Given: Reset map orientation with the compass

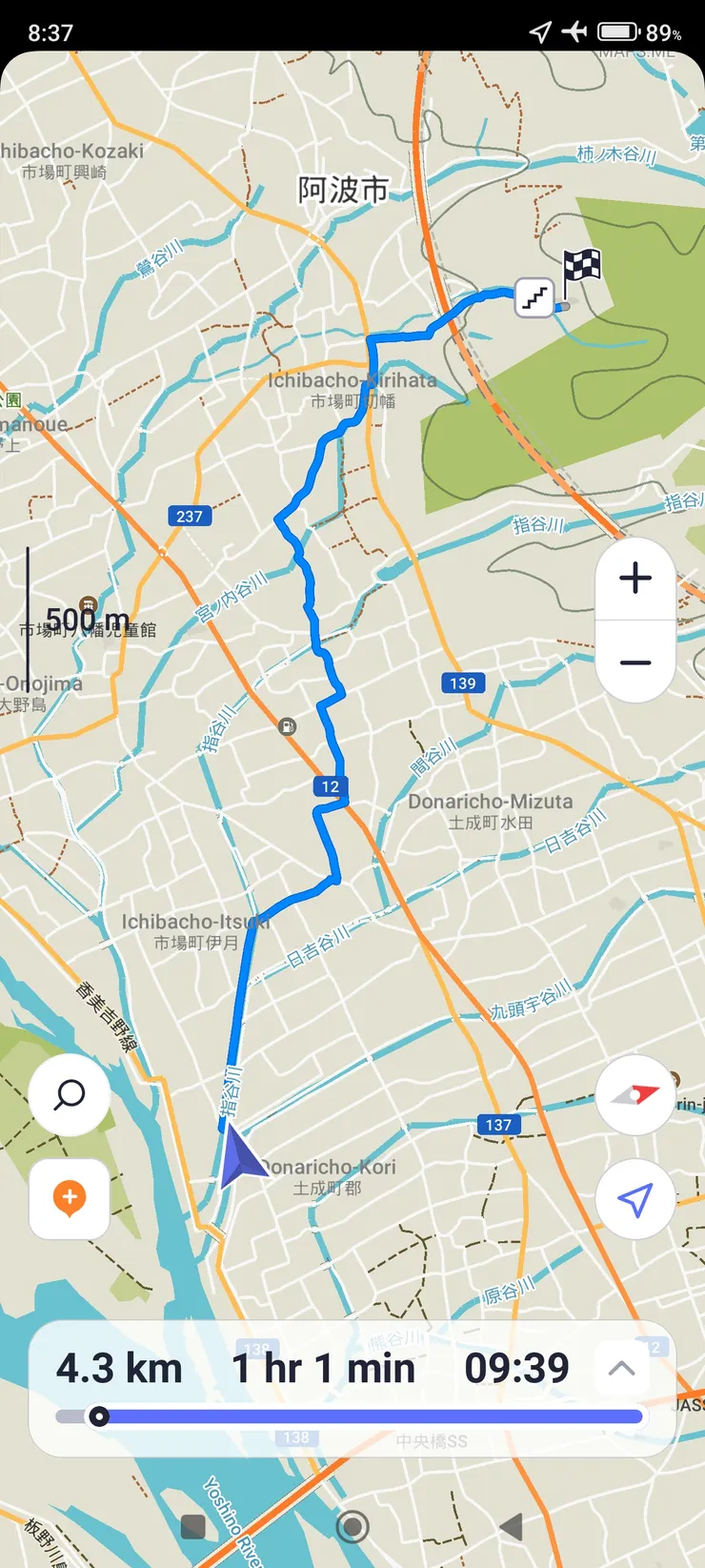Looking at the screenshot, I should pos(634,1094).
